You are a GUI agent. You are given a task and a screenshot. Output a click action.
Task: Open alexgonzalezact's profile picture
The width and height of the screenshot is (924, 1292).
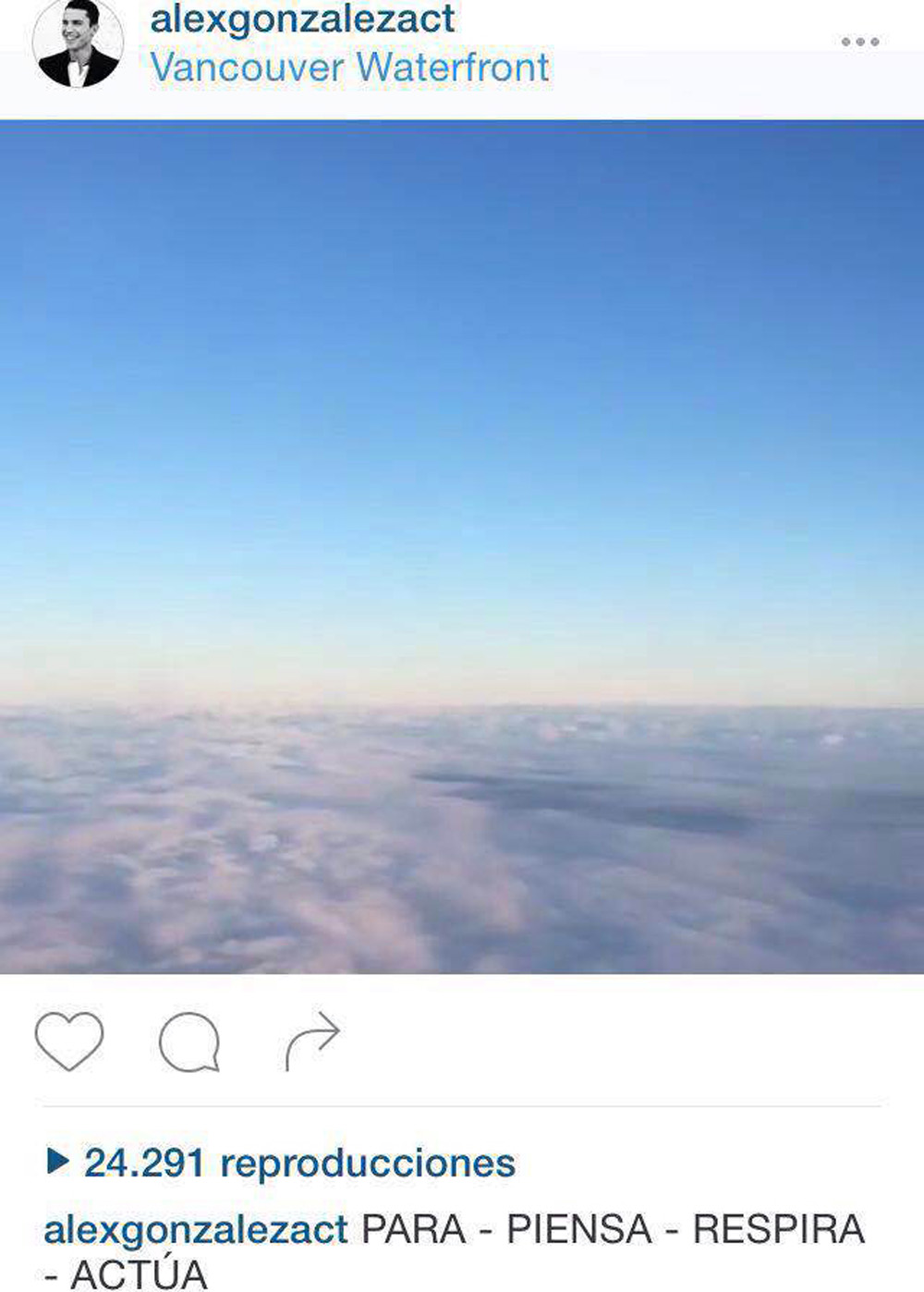(x=78, y=43)
